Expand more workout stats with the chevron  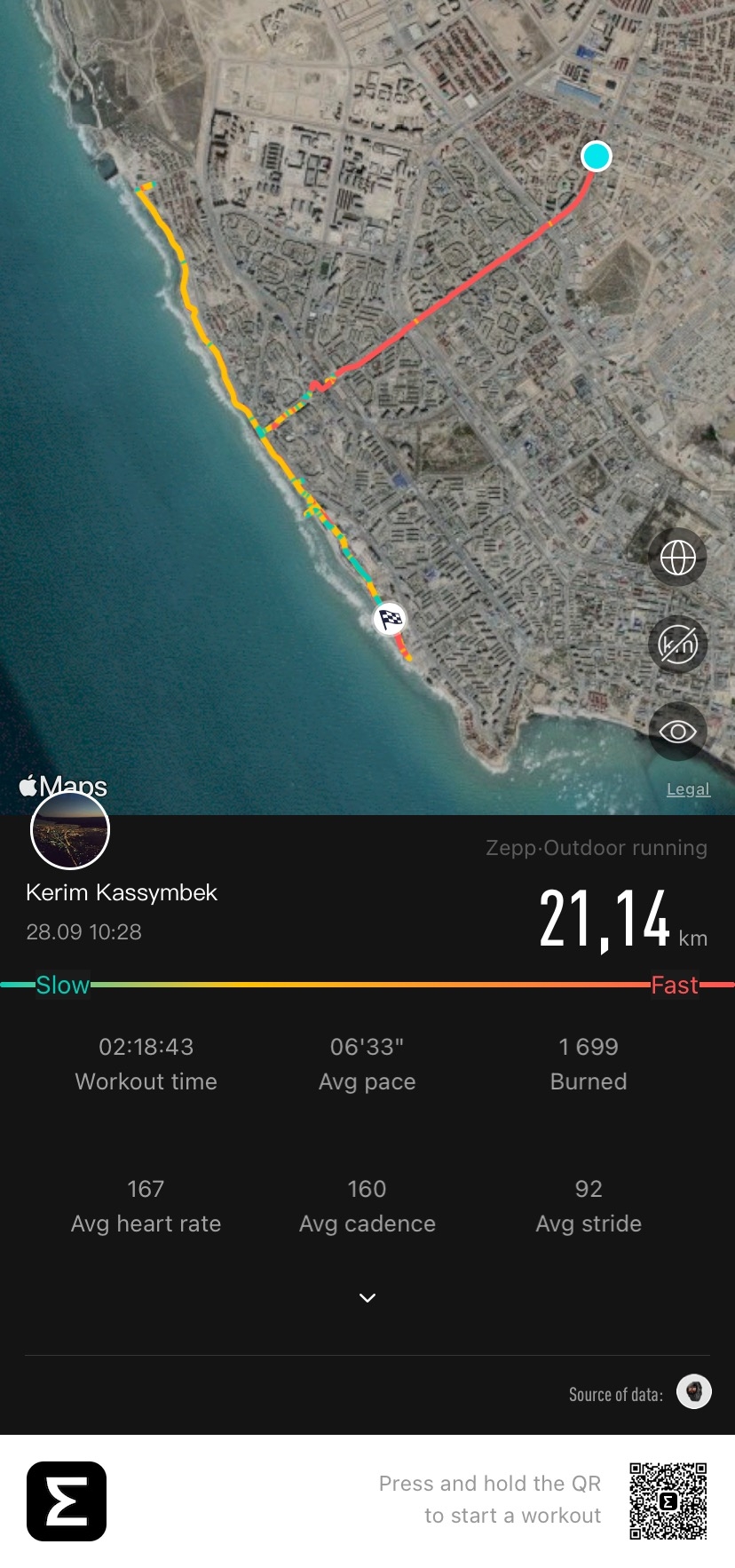coord(367,1298)
